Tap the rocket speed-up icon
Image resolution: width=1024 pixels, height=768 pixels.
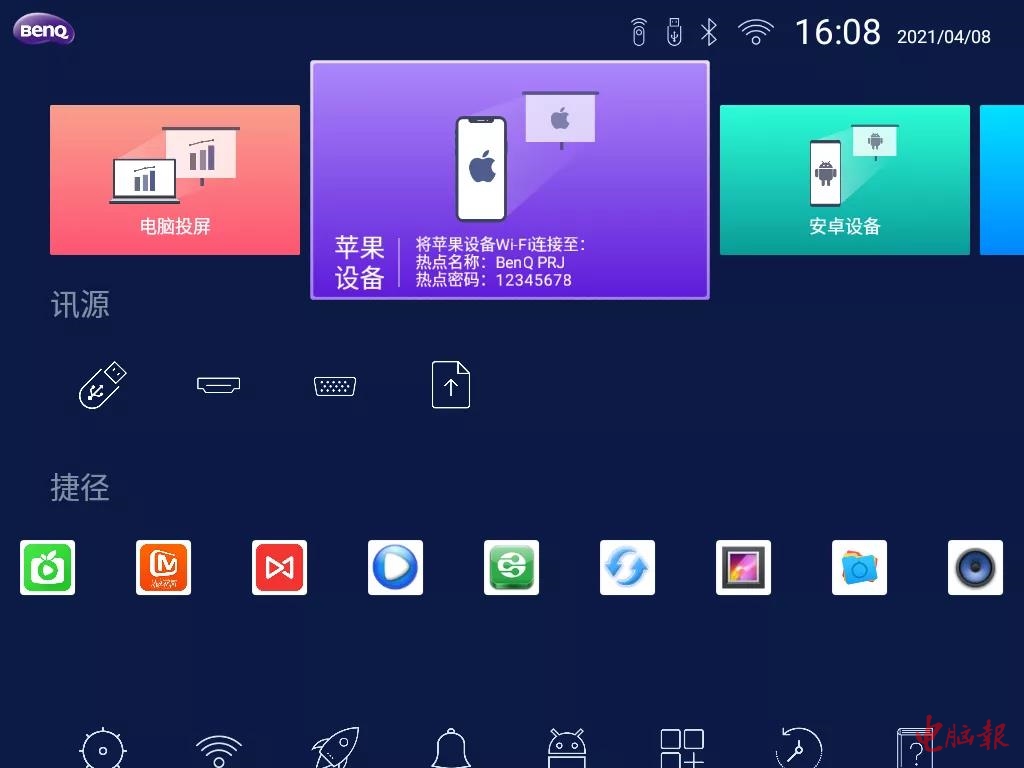[x=335, y=748]
